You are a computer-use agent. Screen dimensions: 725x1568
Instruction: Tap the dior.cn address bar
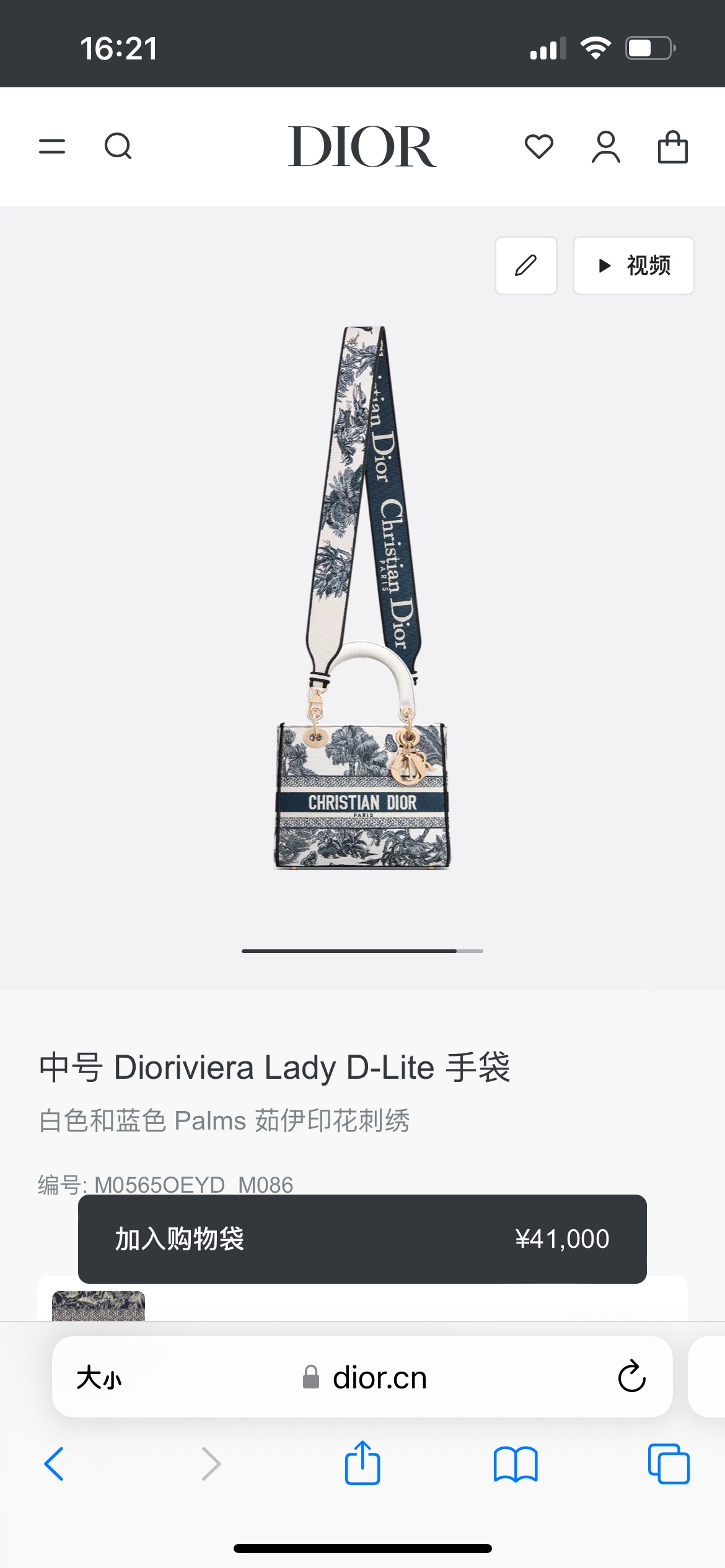[x=366, y=1378]
